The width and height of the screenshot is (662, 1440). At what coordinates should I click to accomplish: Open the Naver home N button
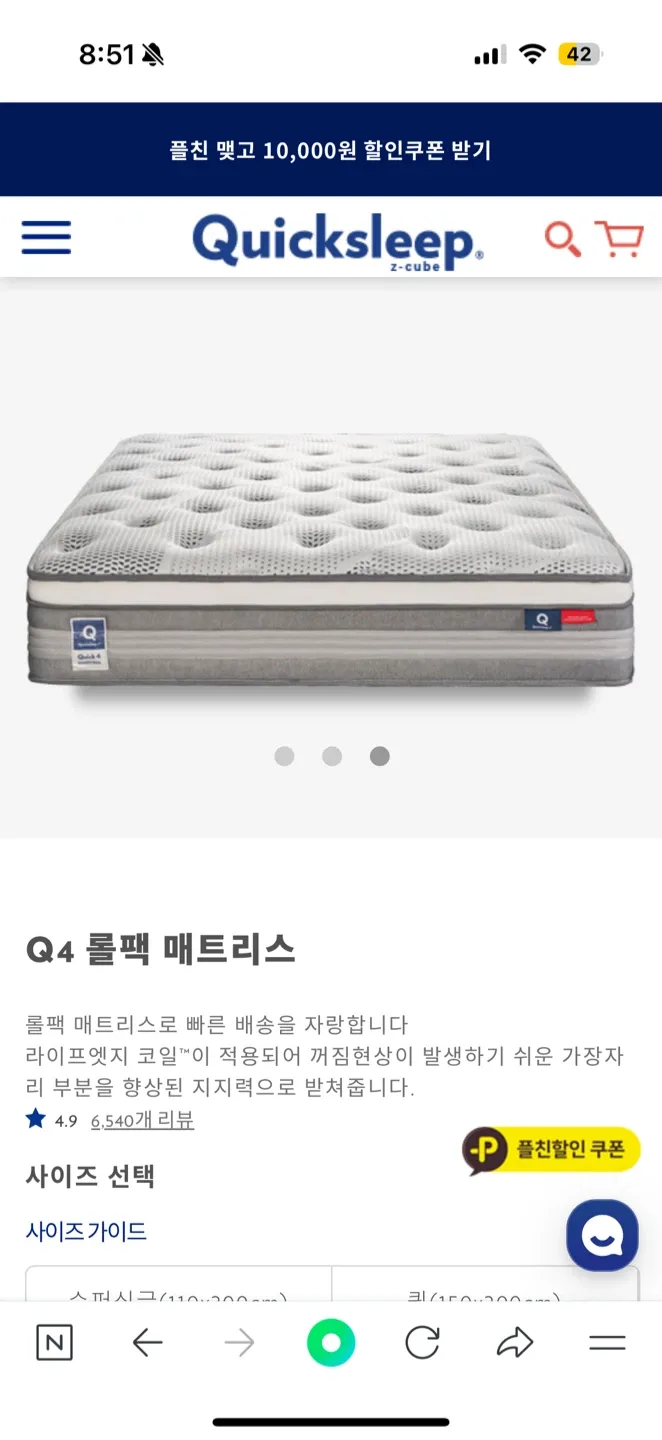[x=54, y=1343]
